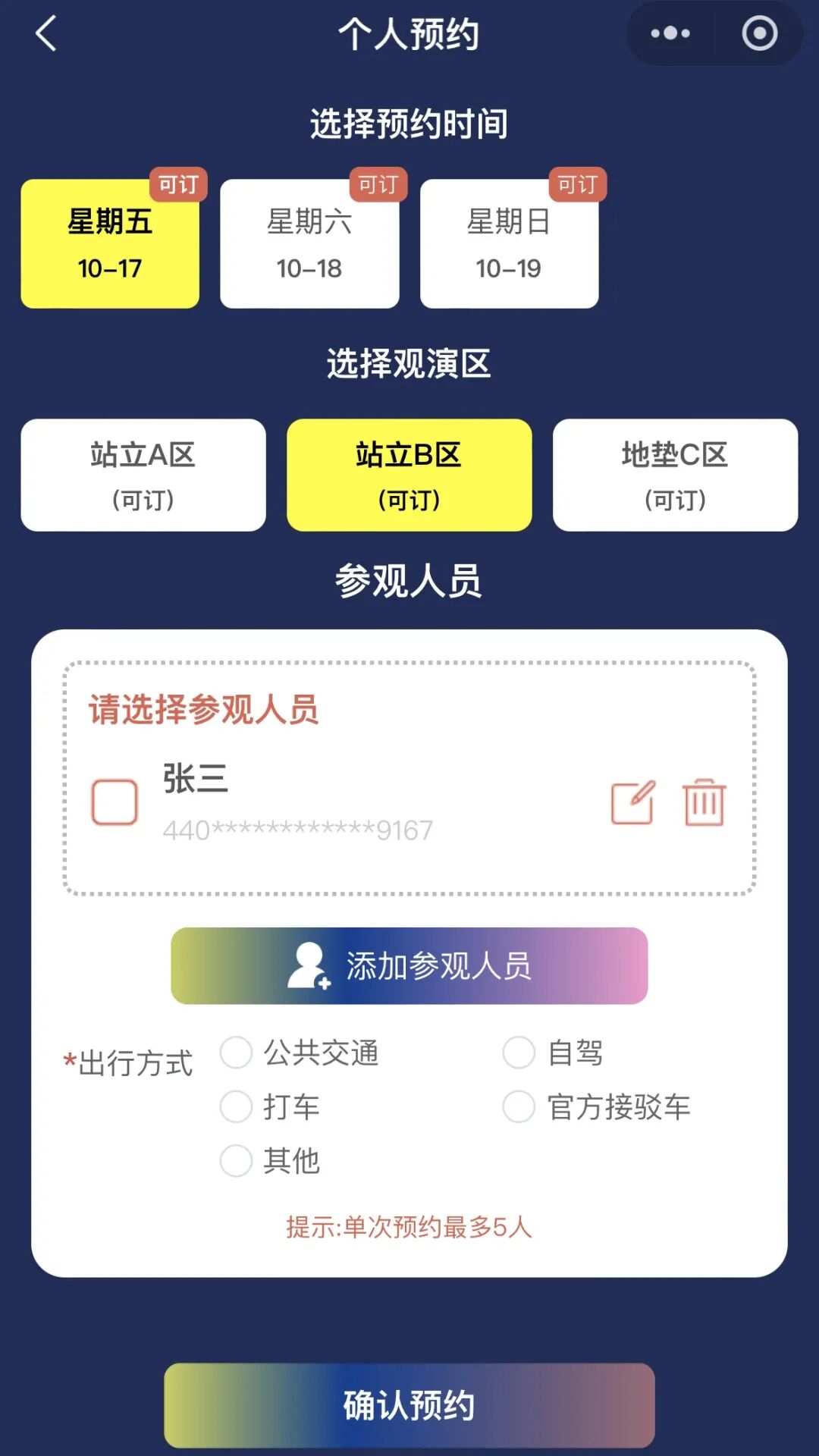Choose the 地垫C区 viewing zone
819x1456 pixels.
tap(676, 475)
